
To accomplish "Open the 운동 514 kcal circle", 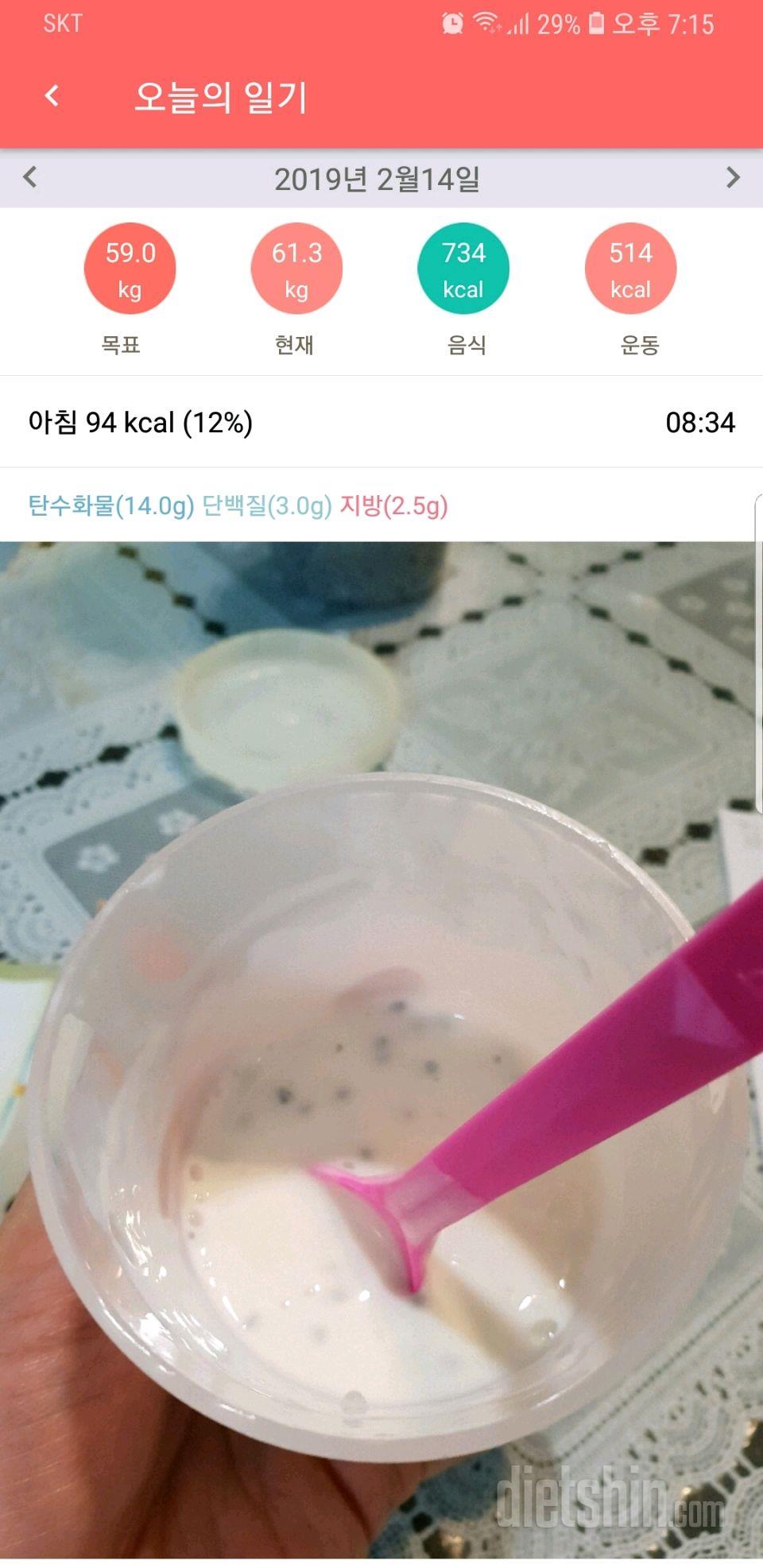I will pos(630,269).
